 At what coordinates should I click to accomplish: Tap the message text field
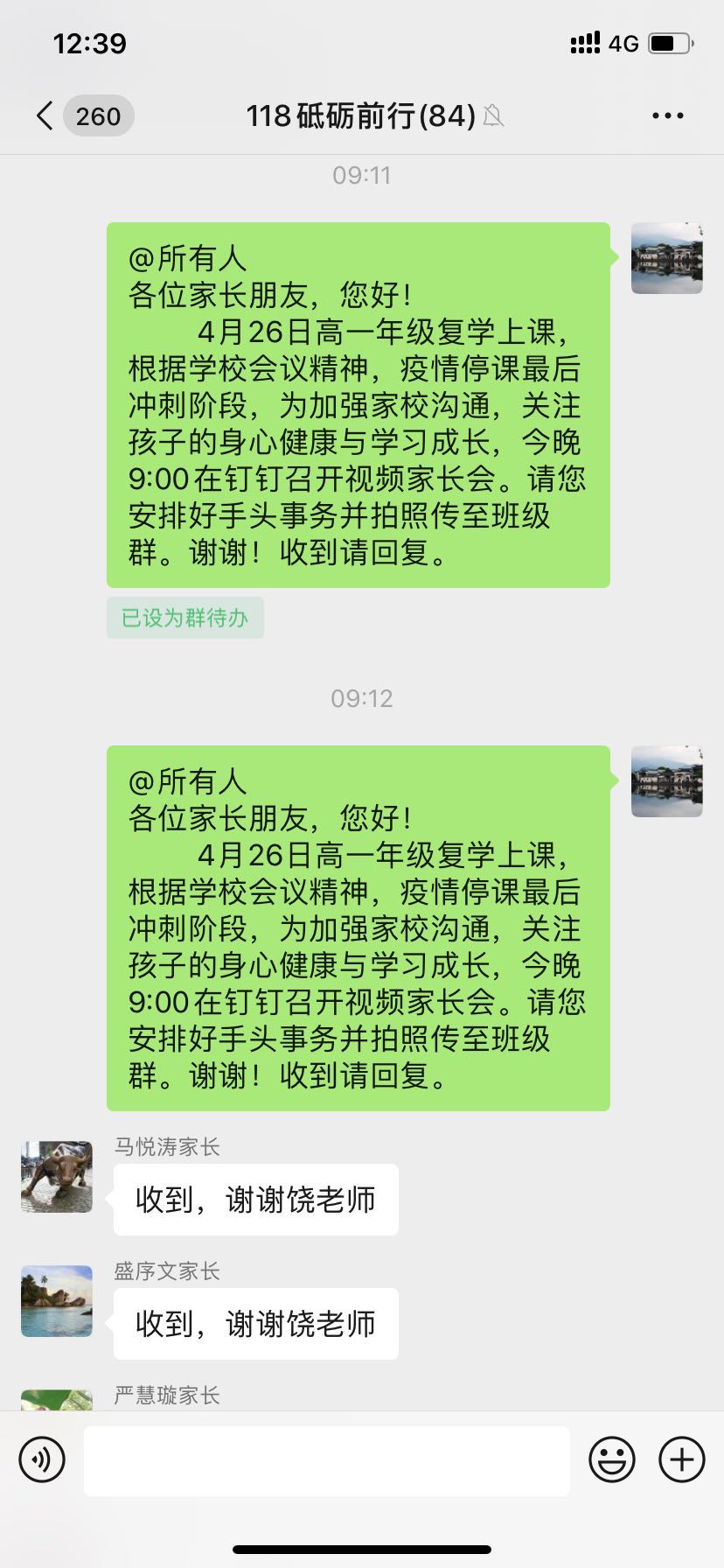click(x=326, y=1460)
